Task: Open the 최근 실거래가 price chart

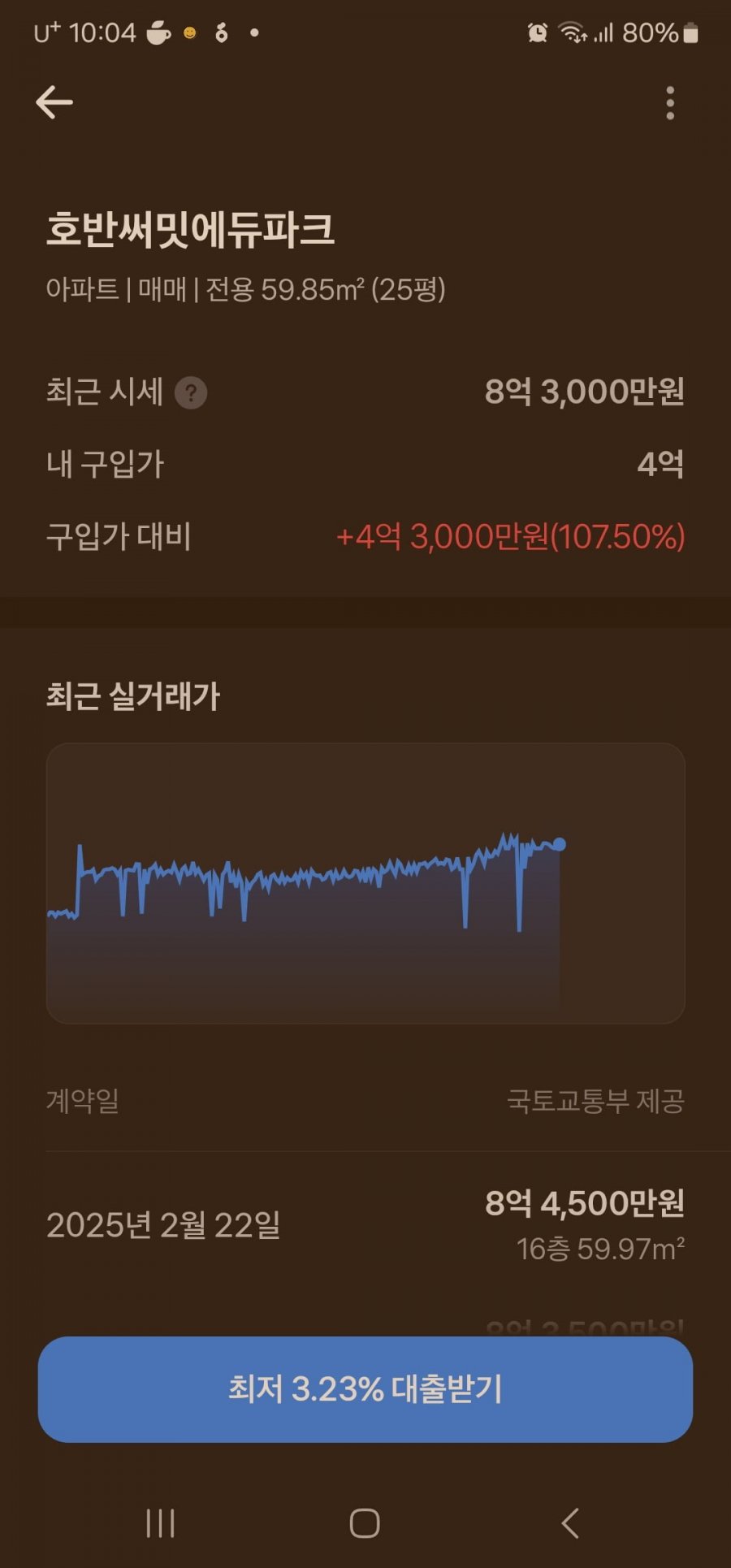Action: pyautogui.click(x=365, y=883)
